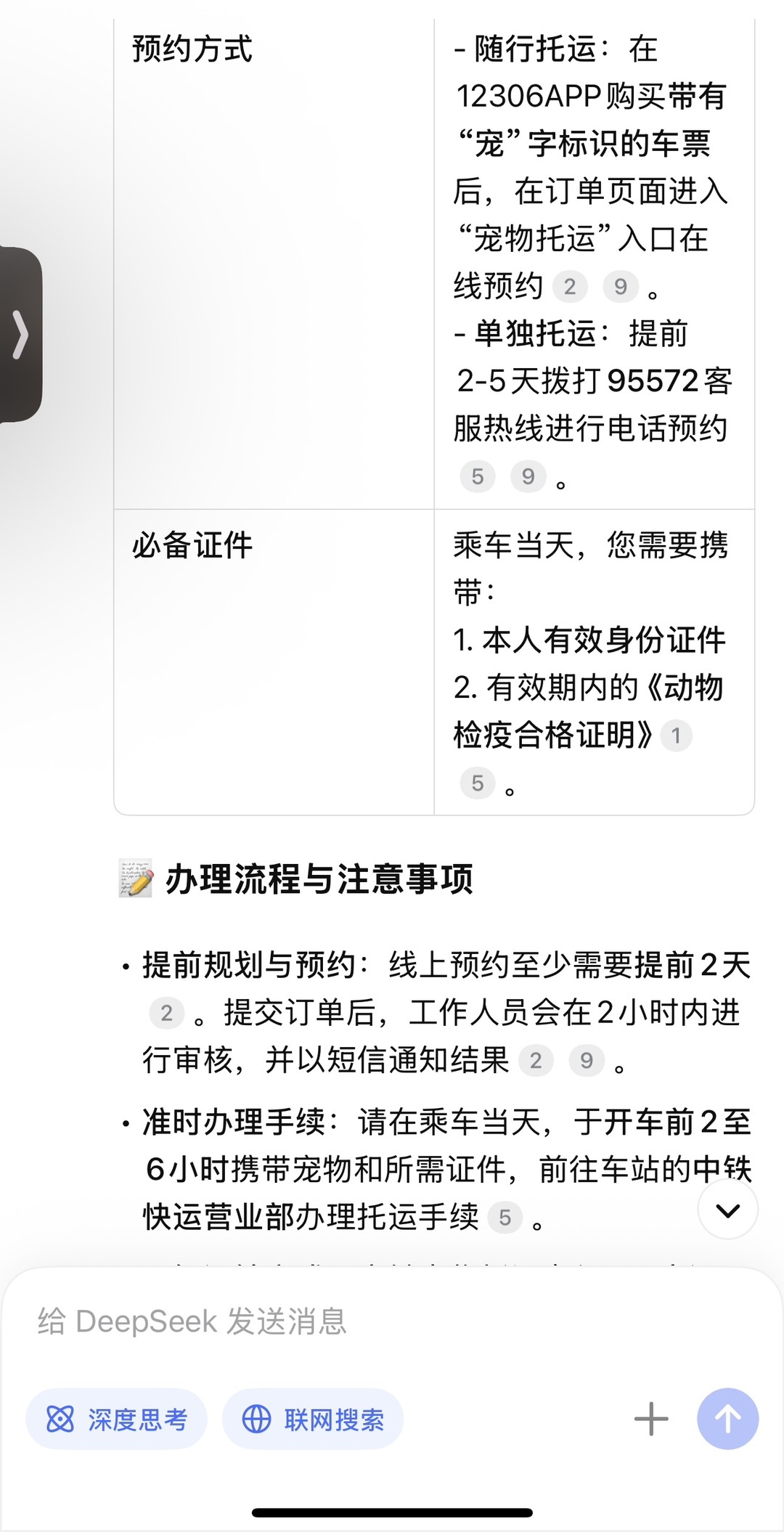Send the message with the arrow button
The width and height of the screenshot is (784, 1532).
(727, 1419)
